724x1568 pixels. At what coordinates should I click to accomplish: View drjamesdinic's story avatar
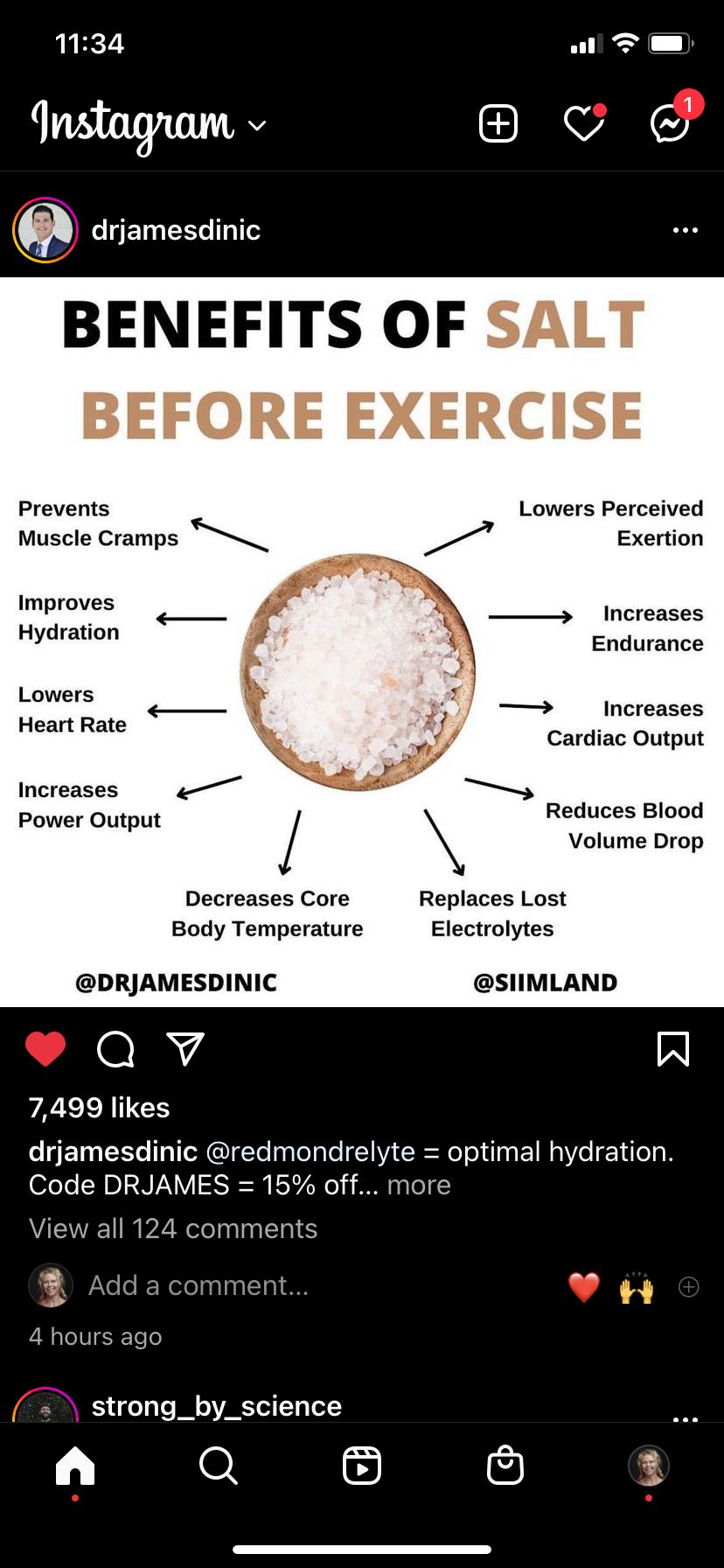pos(45,230)
